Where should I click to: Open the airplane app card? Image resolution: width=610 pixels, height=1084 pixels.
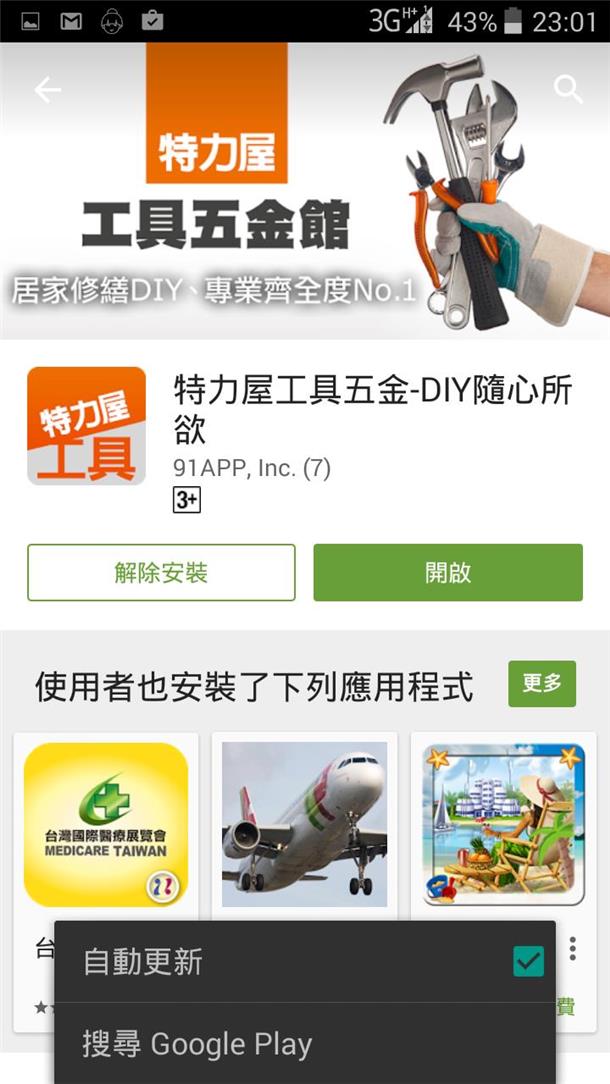point(304,825)
